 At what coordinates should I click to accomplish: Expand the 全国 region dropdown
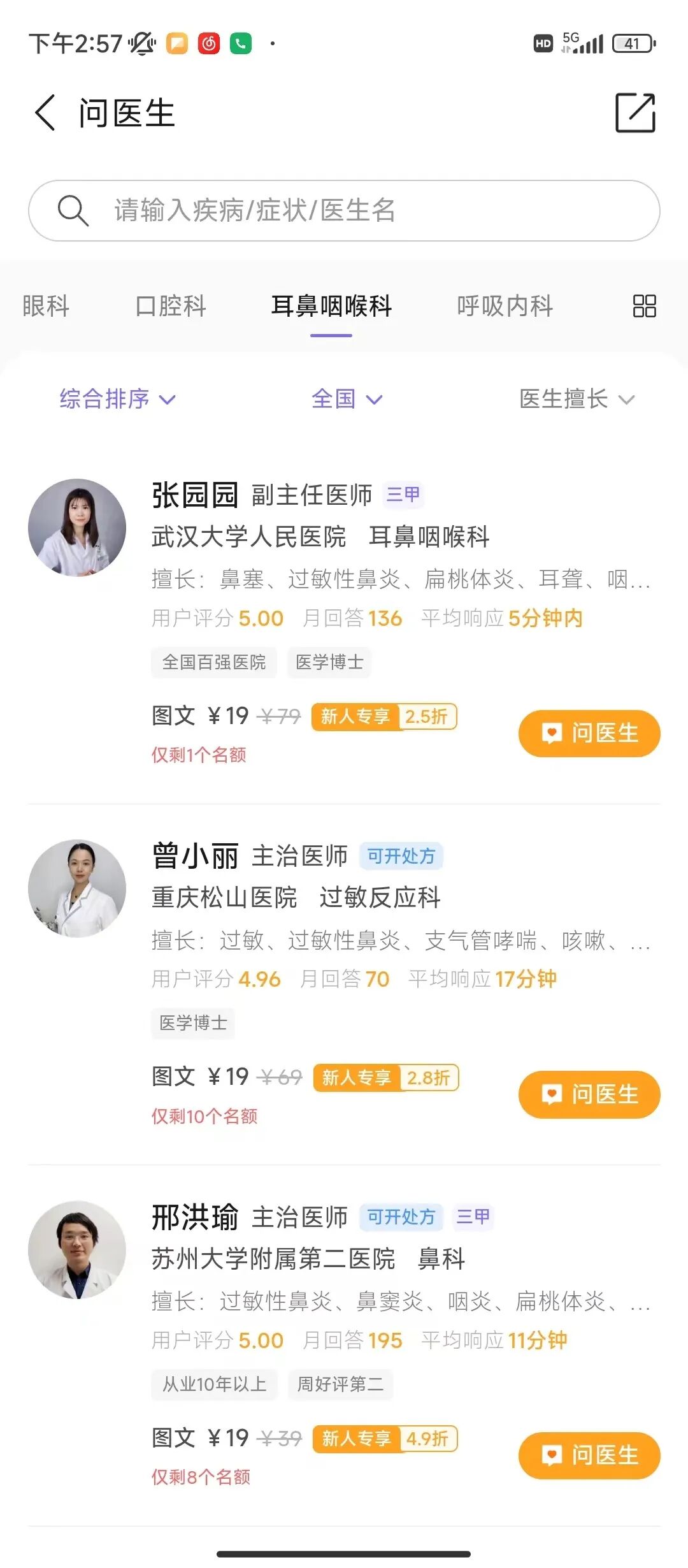tap(347, 399)
